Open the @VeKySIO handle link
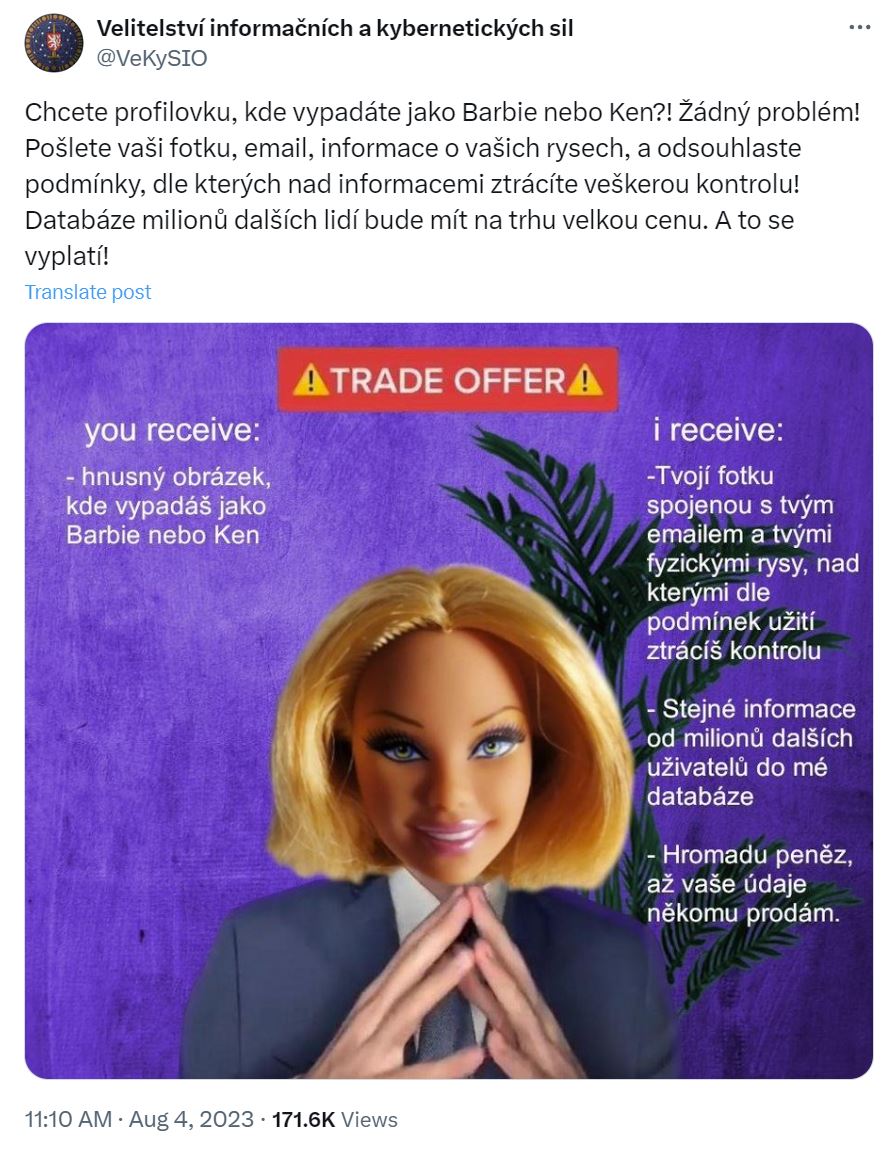 [x=152, y=58]
